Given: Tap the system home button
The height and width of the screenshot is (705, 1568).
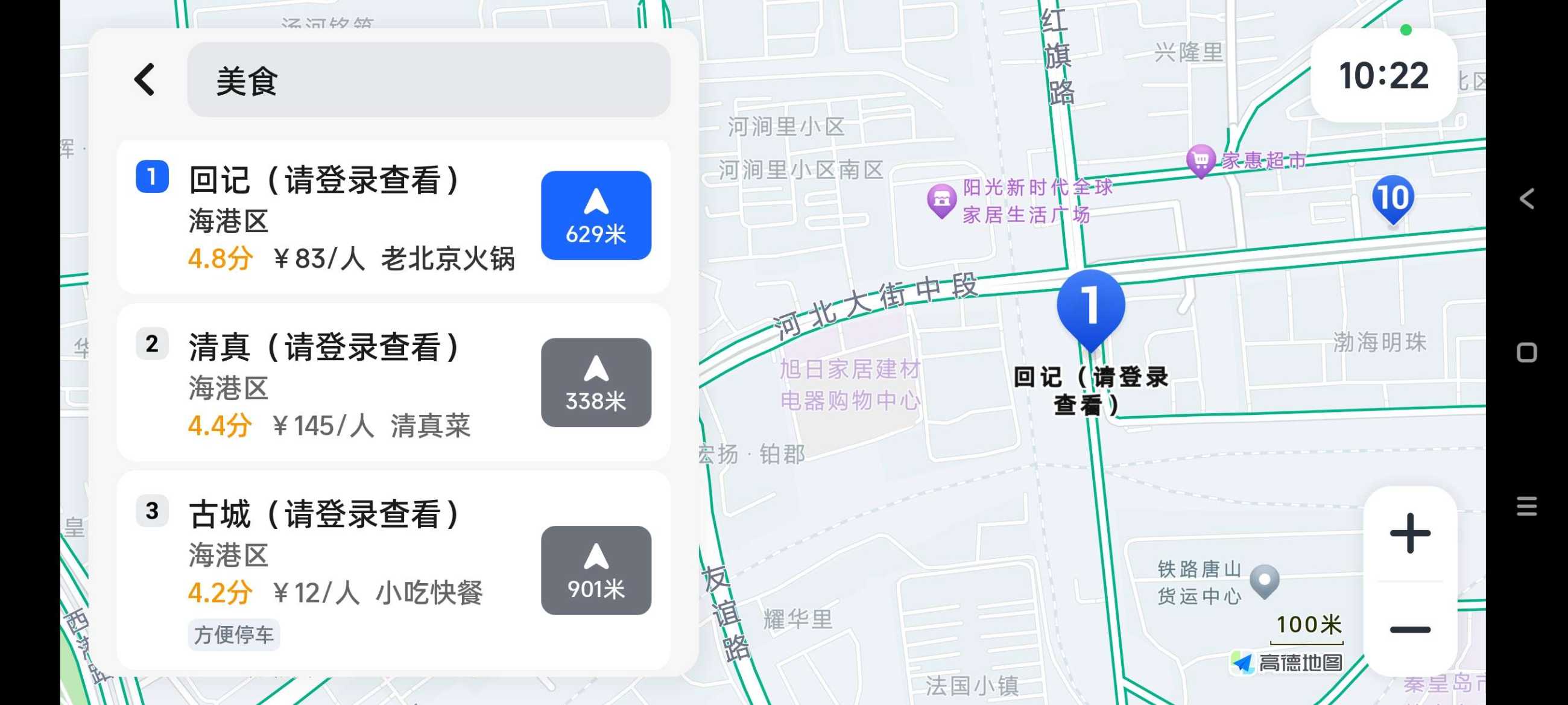Looking at the screenshot, I should point(1526,352).
